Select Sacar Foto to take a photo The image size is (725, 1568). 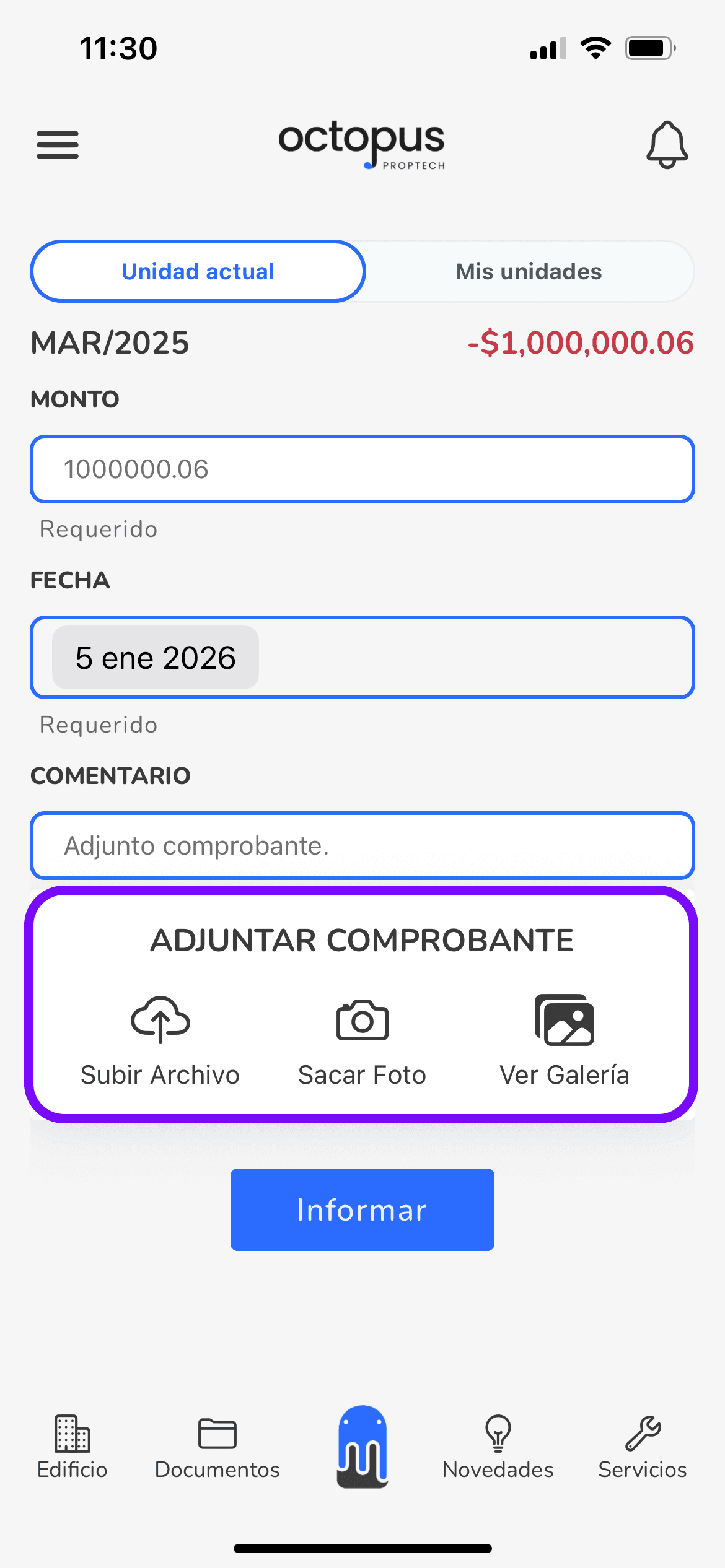(x=362, y=1040)
